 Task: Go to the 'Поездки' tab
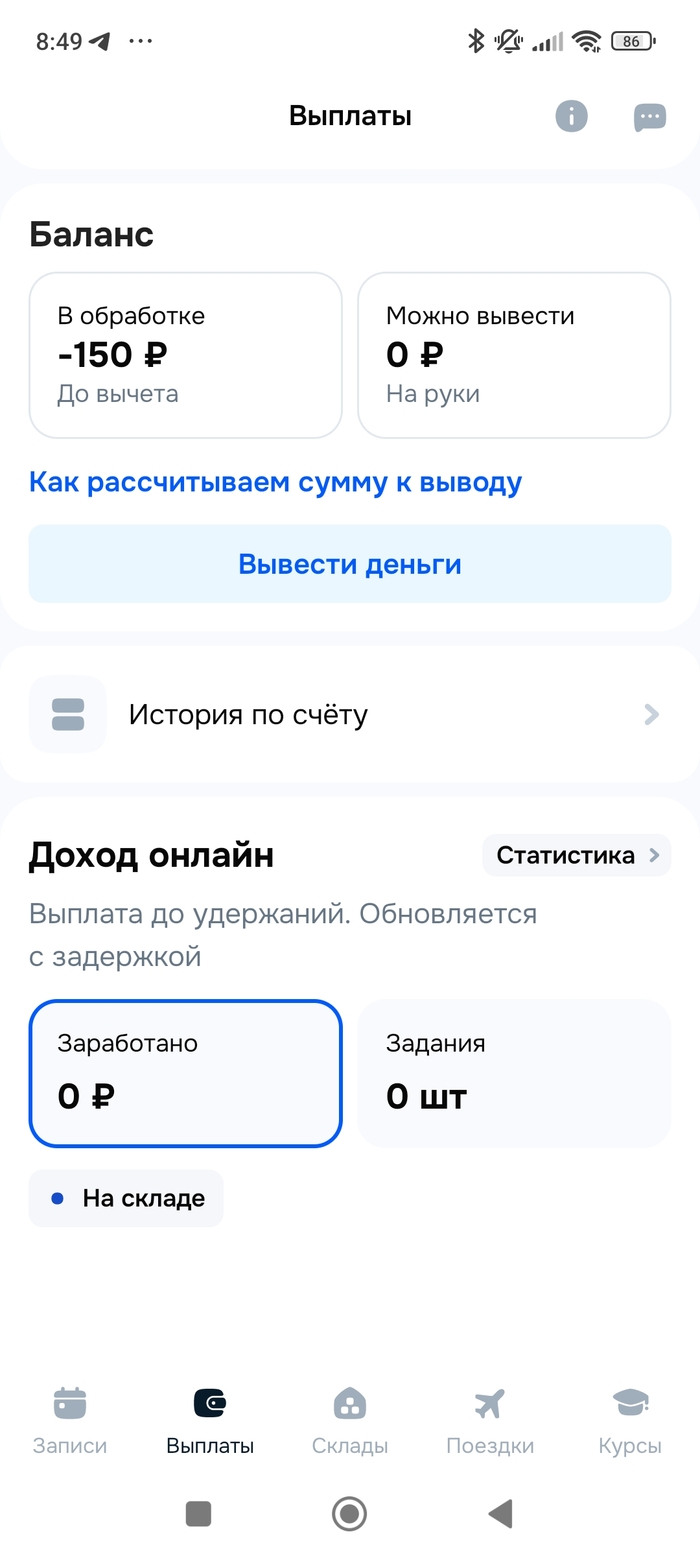pyautogui.click(x=490, y=1420)
